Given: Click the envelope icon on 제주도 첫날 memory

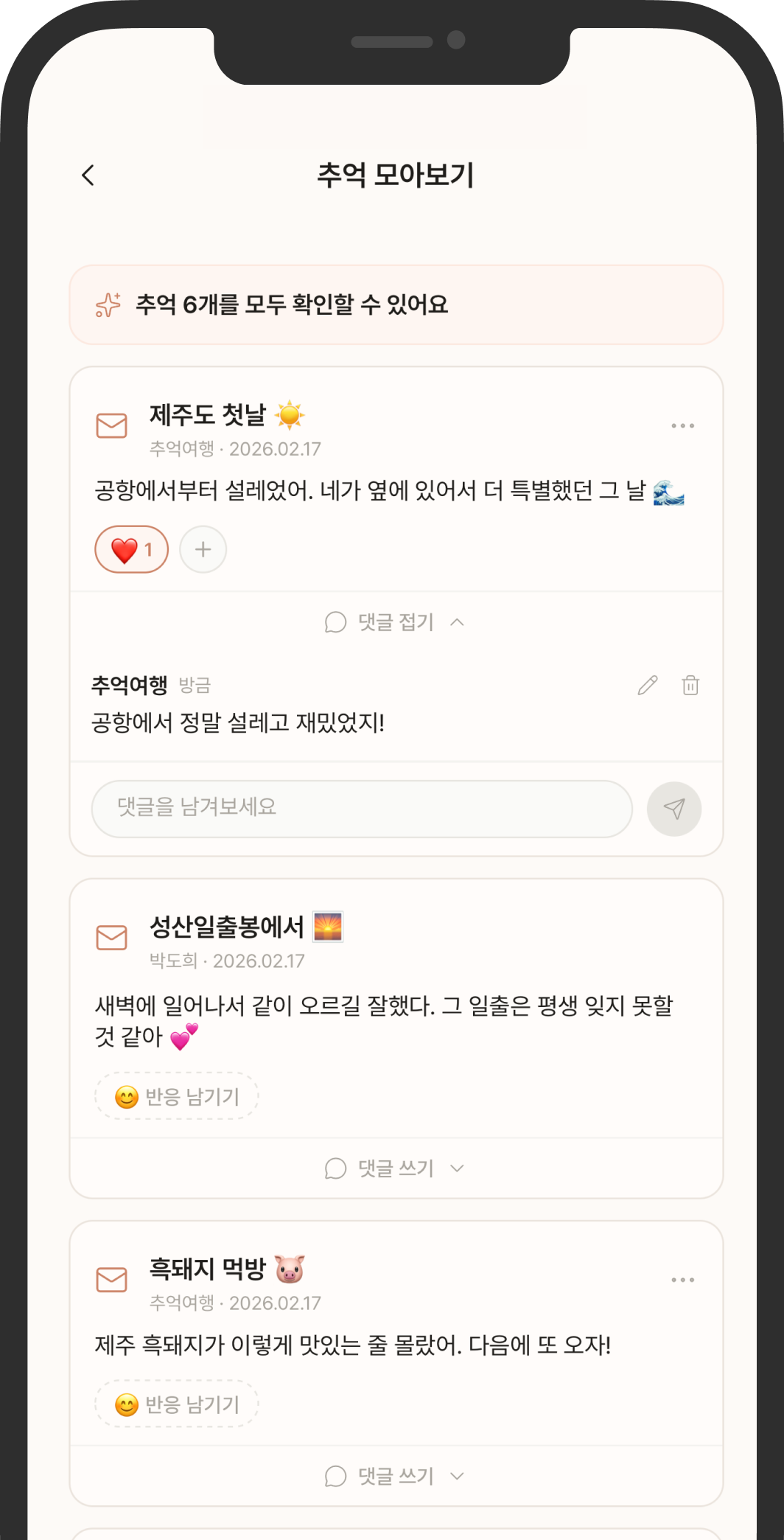Looking at the screenshot, I should [x=111, y=425].
